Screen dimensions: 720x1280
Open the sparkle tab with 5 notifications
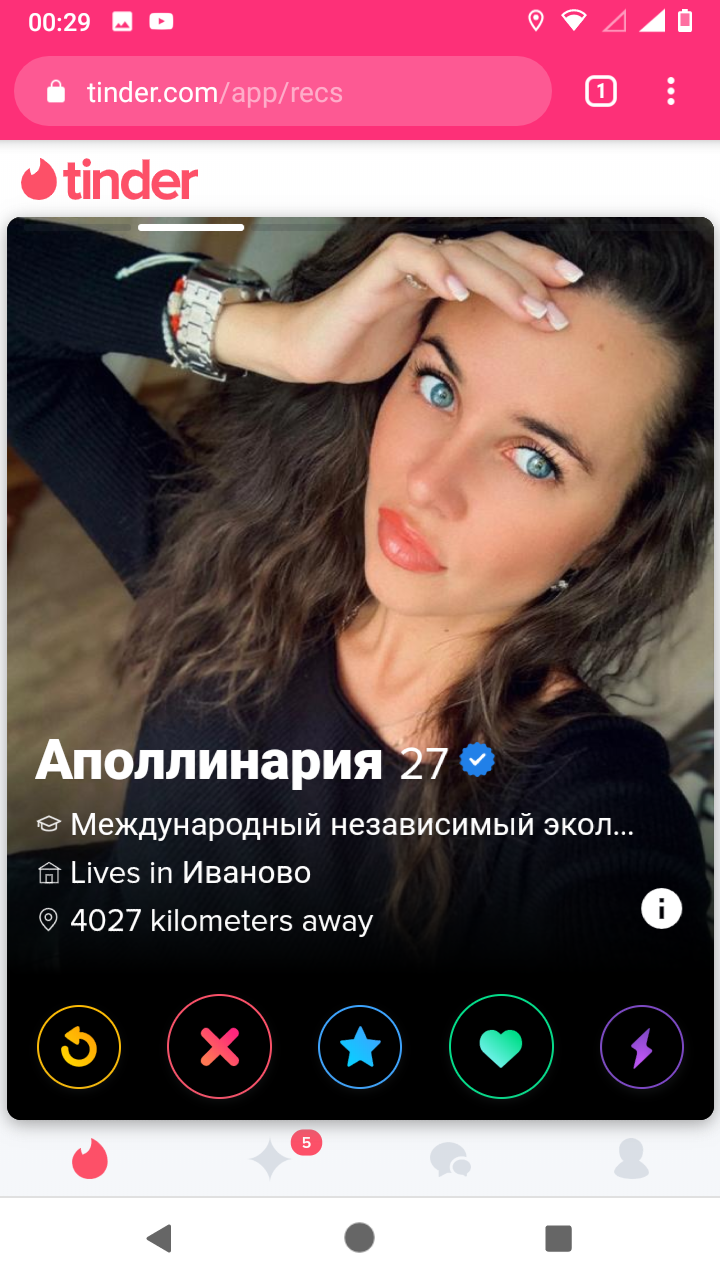click(x=272, y=1160)
